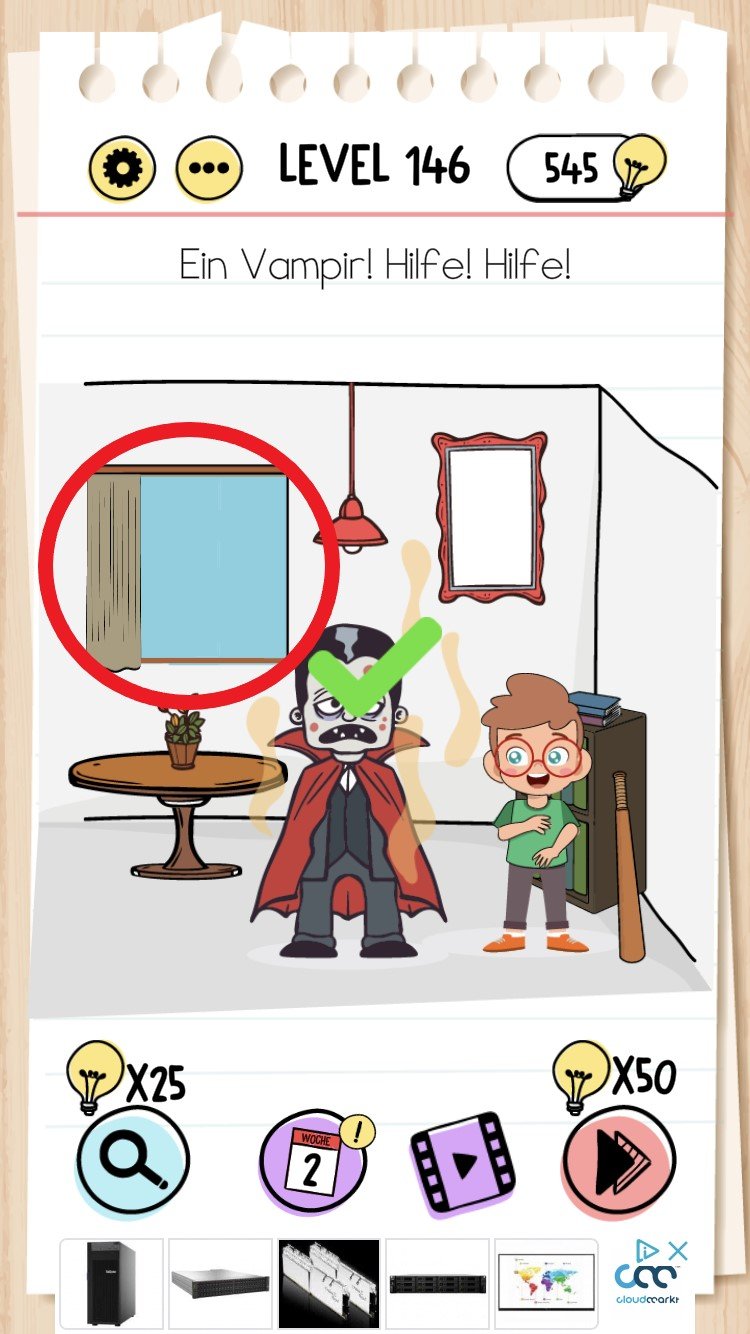Tap the 545 lightbulb hints counter
Viewport: 750px width, 1334px height.
[x=585, y=168]
